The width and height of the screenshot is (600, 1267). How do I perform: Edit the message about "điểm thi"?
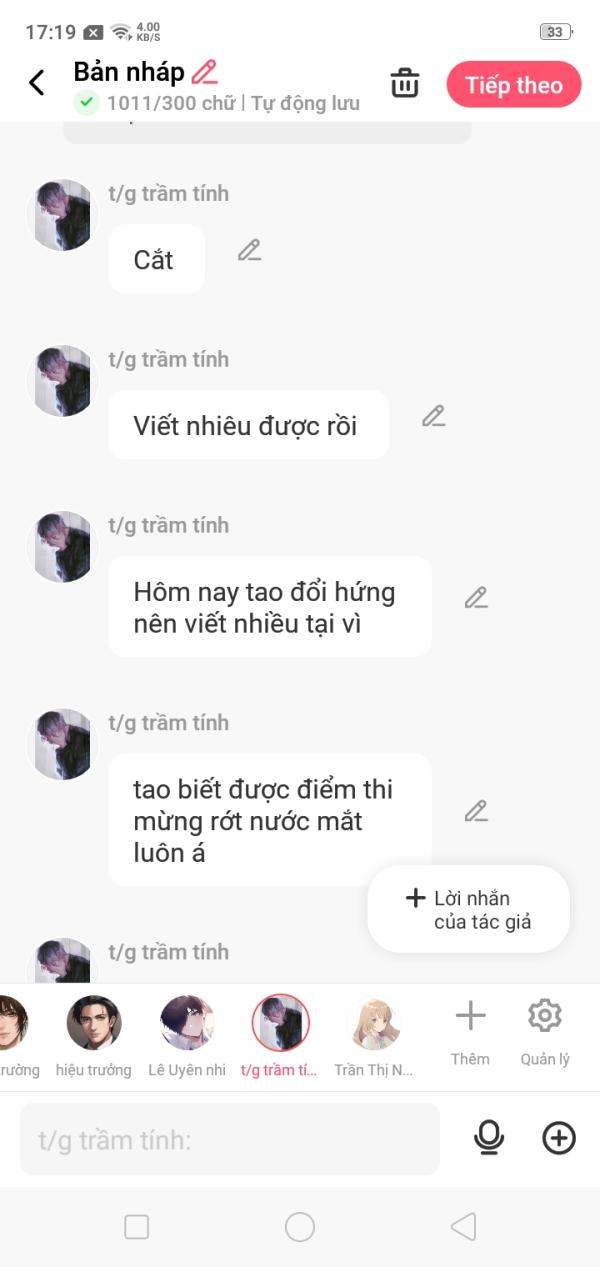point(476,811)
